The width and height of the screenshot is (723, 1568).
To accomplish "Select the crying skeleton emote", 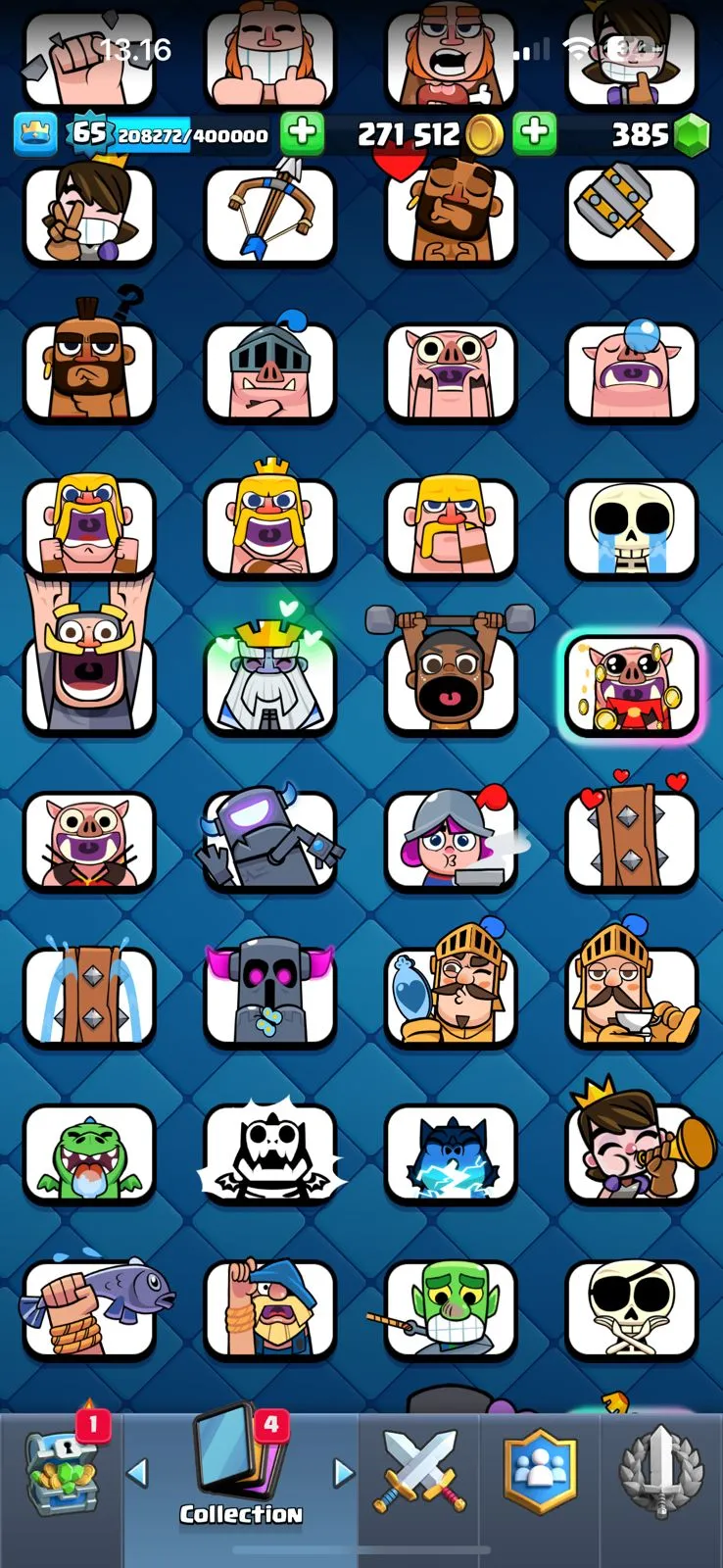I will pos(632,526).
